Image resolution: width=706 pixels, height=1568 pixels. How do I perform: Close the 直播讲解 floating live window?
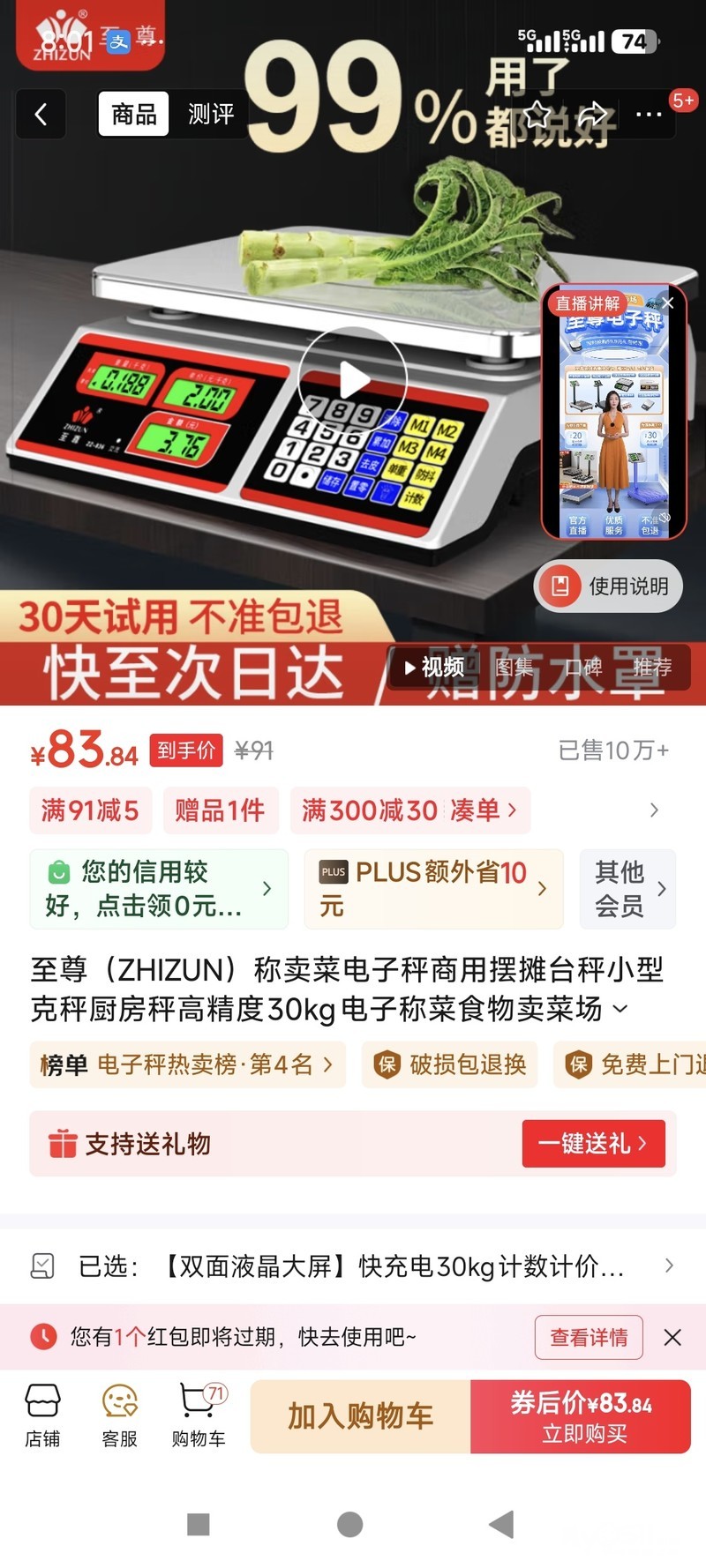pyautogui.click(x=668, y=303)
